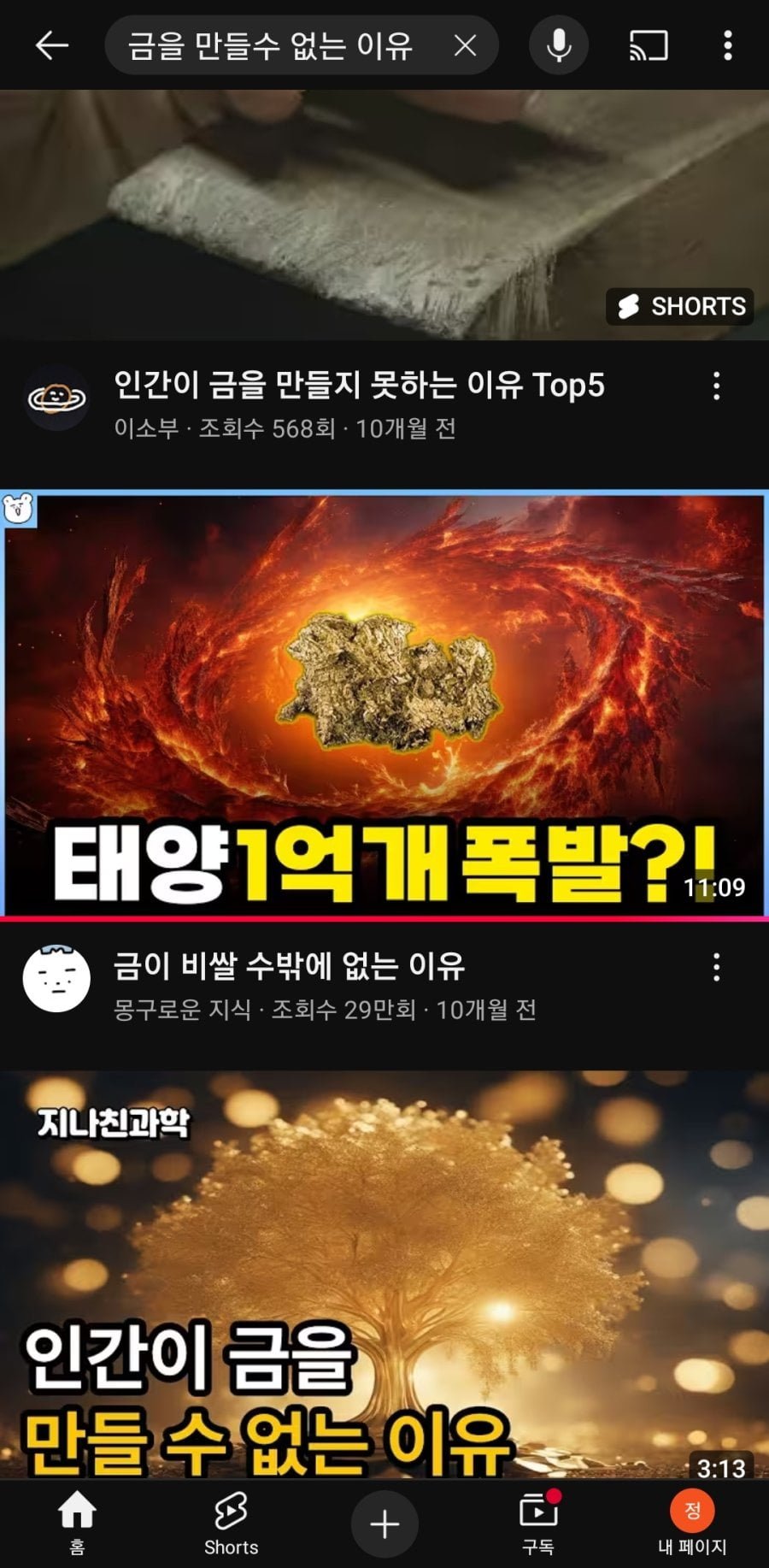
Task: Open the 이소부 channel avatar
Action: tap(56, 398)
